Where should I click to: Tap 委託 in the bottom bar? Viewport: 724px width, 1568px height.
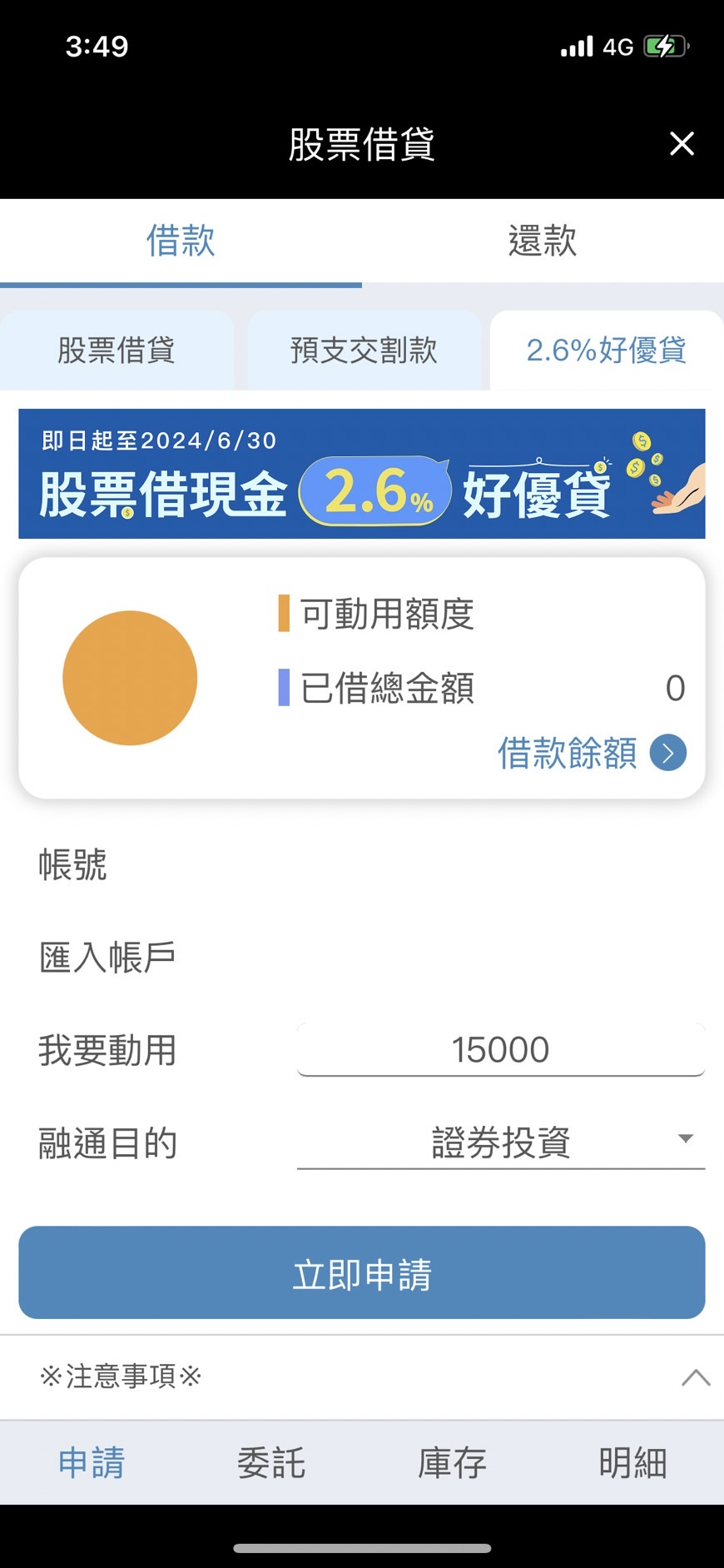tap(270, 1463)
